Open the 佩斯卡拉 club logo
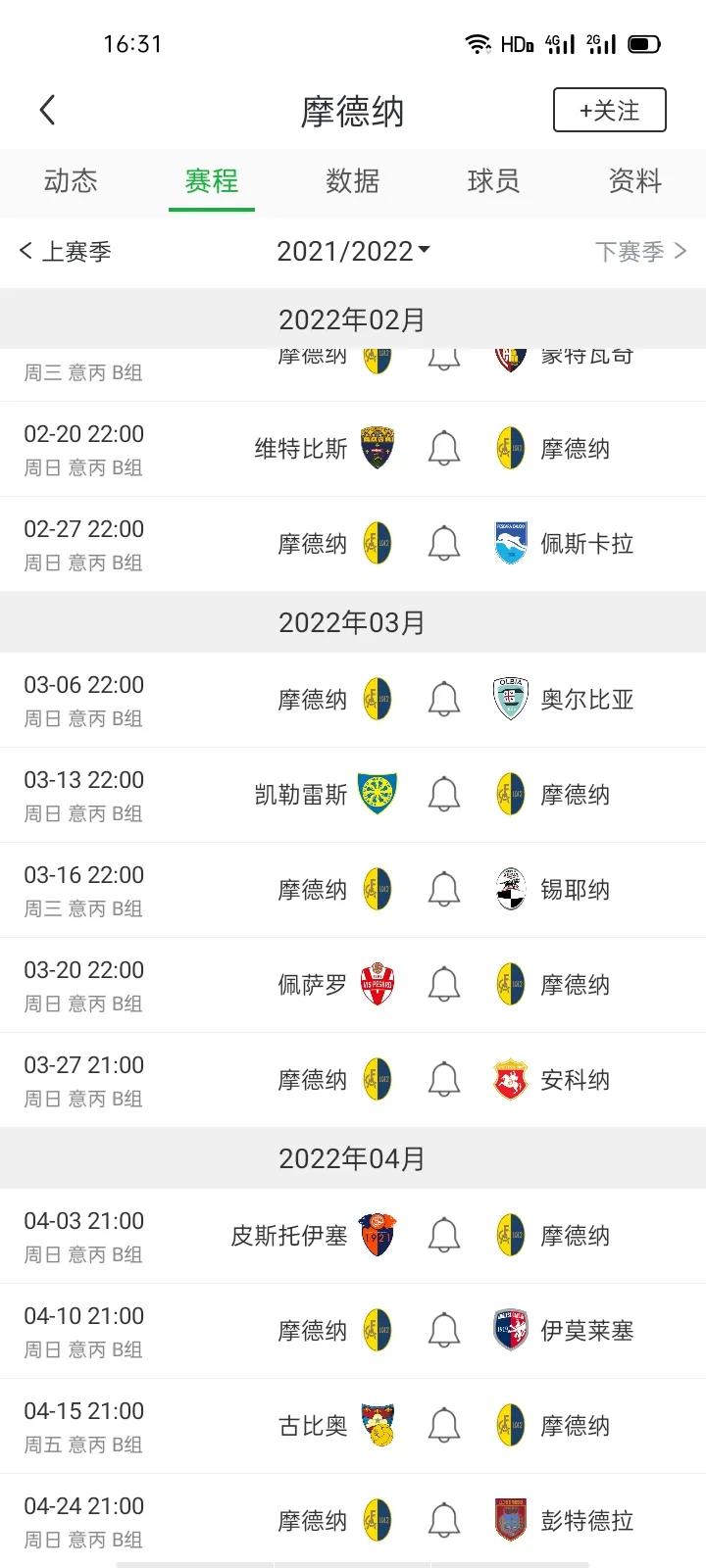Screen dimensions: 706x1568 pyautogui.click(x=509, y=542)
